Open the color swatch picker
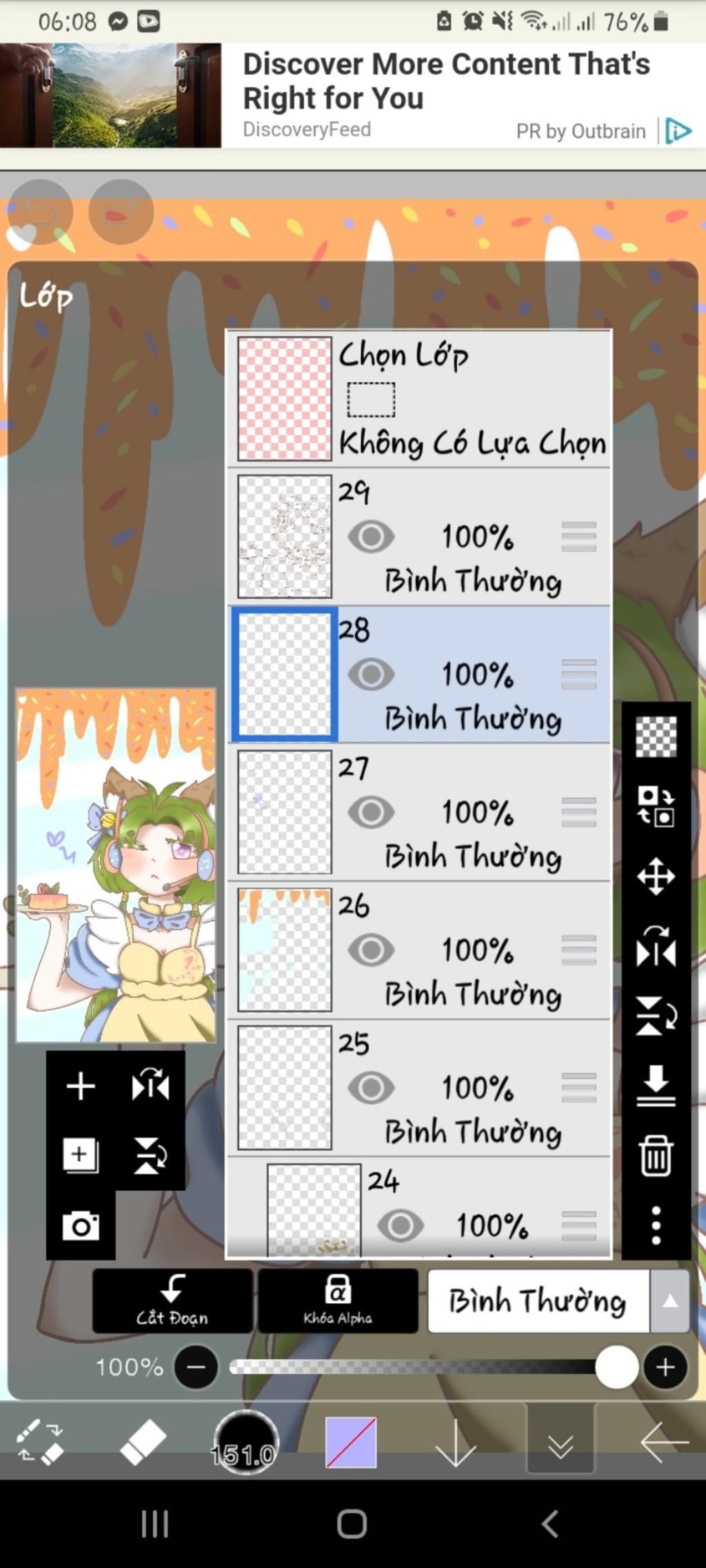This screenshot has height=1568, width=706. [x=351, y=1443]
